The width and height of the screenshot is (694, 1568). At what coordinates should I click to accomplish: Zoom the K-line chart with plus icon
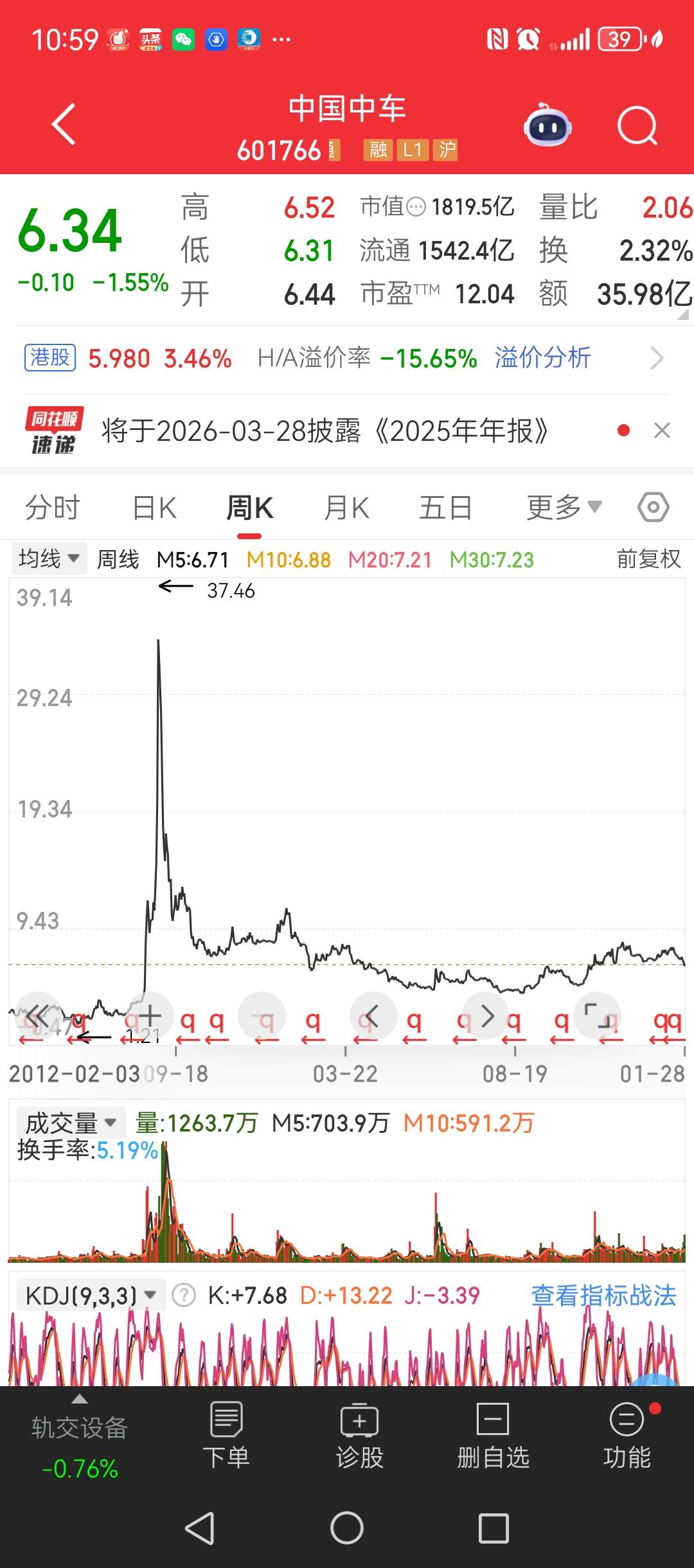click(149, 1015)
